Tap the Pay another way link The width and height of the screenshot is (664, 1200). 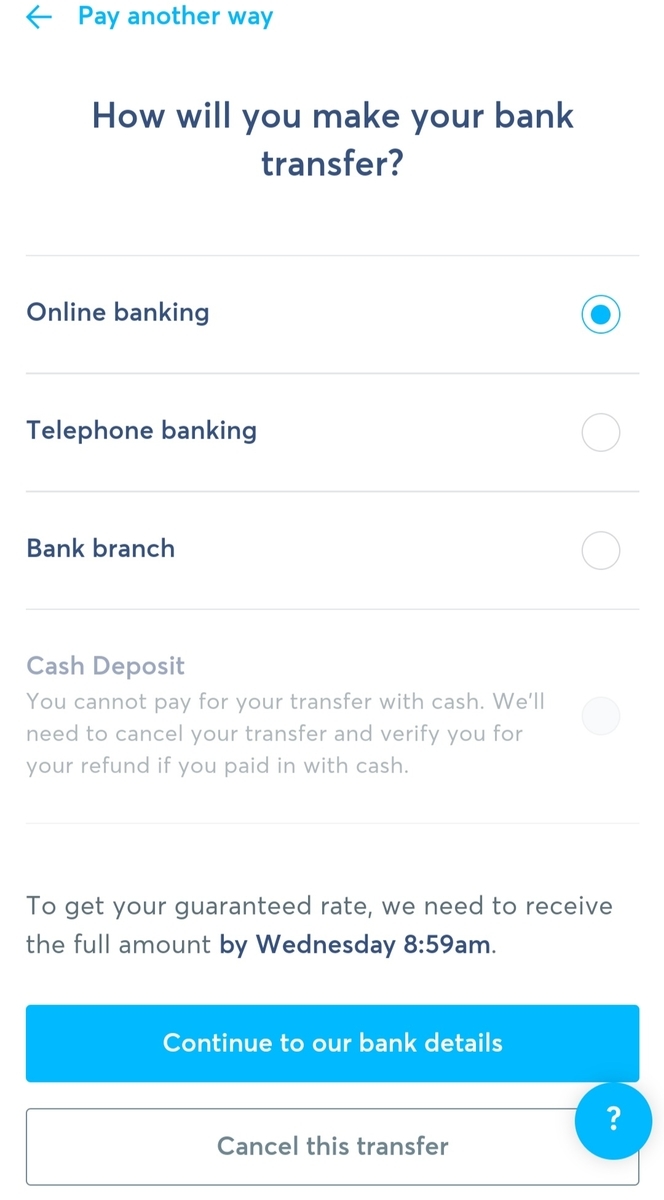point(175,17)
